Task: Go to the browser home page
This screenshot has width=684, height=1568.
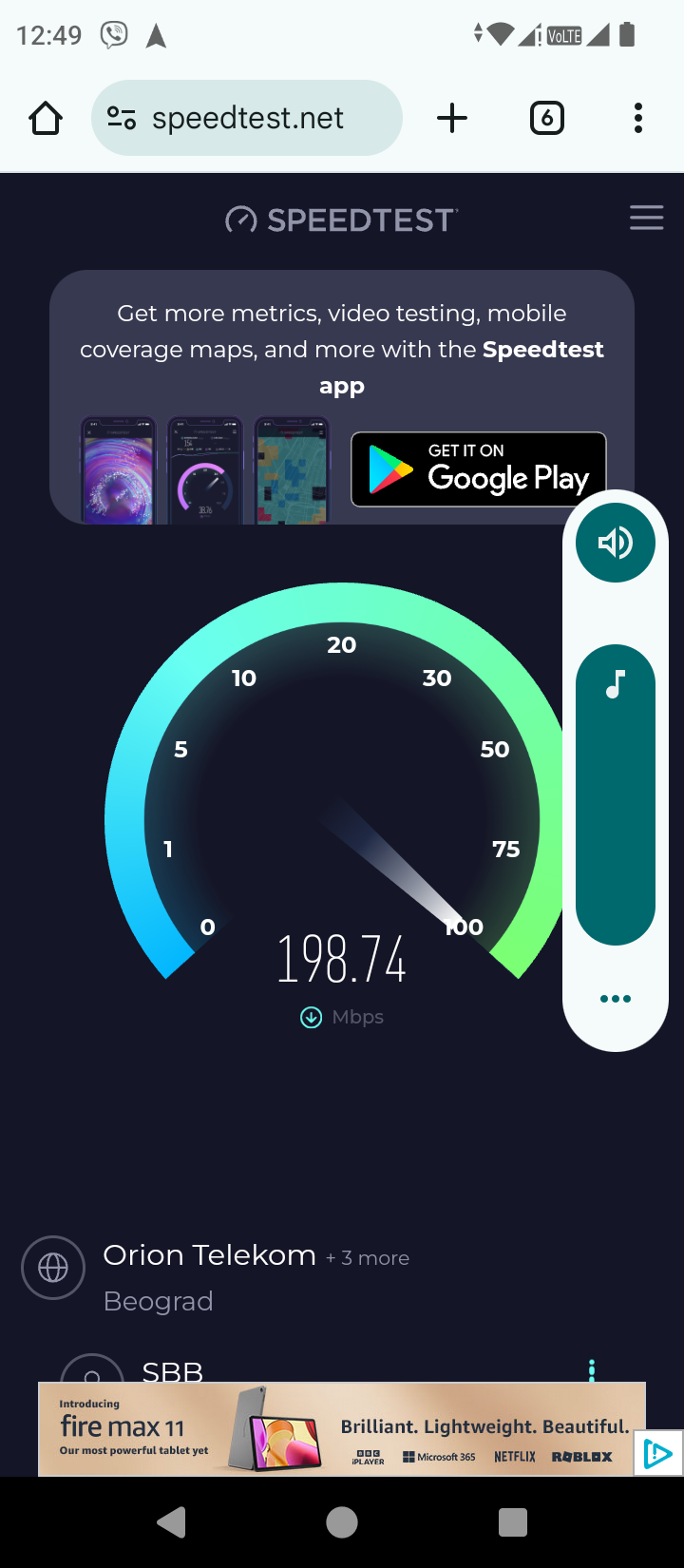Action: pos(46,119)
